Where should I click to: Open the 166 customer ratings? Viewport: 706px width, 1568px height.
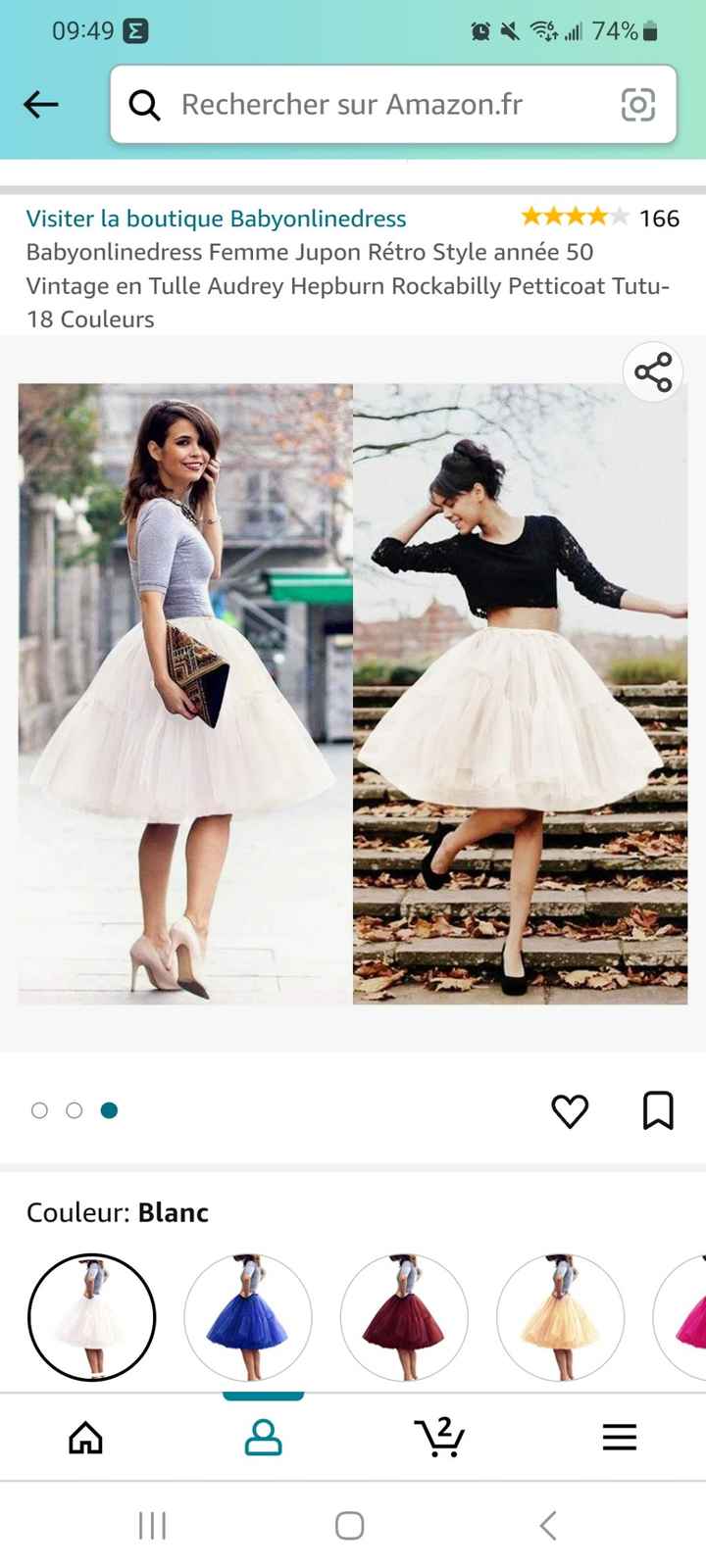598,218
